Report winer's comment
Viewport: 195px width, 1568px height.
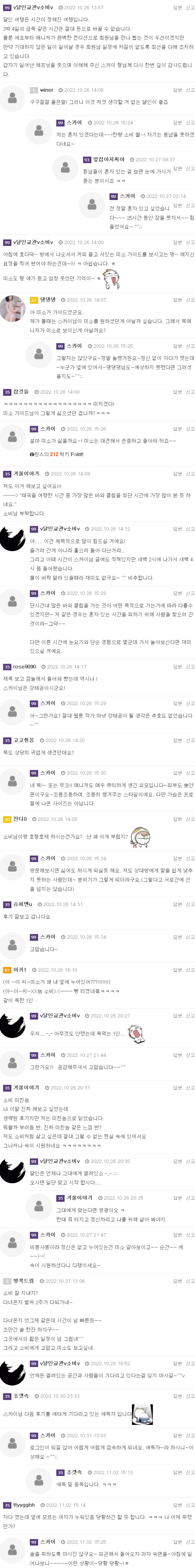point(190,89)
